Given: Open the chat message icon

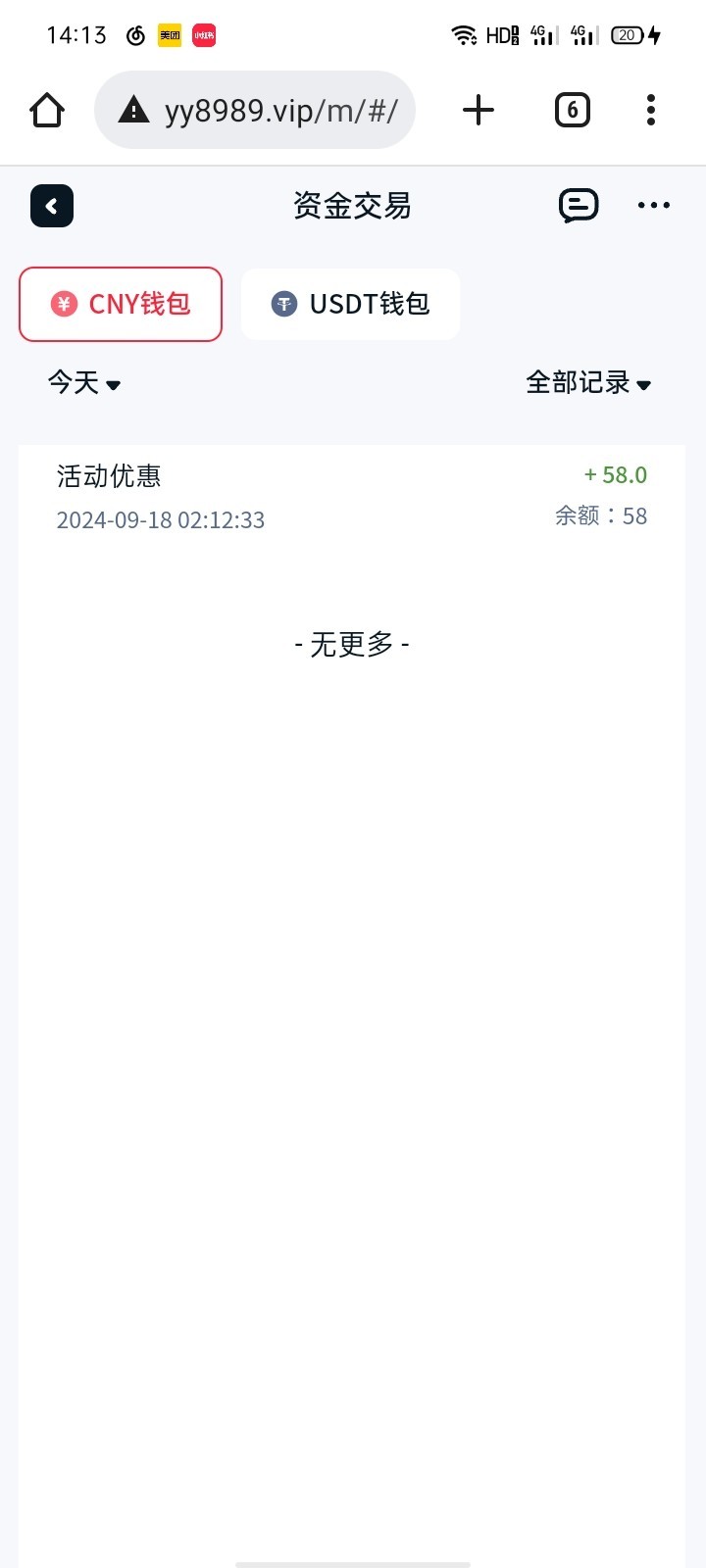Looking at the screenshot, I should 579,206.
